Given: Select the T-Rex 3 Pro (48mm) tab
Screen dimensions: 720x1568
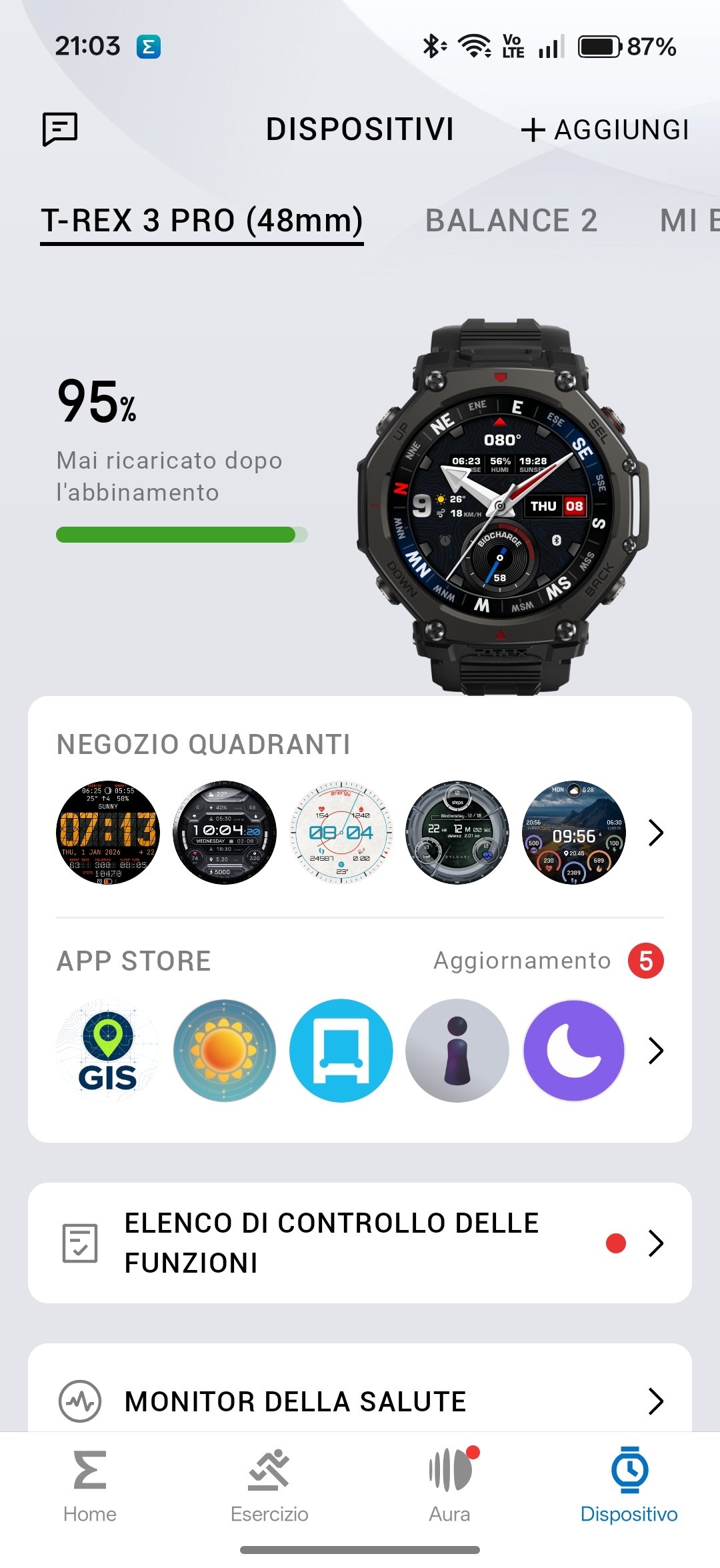Looking at the screenshot, I should (202, 221).
